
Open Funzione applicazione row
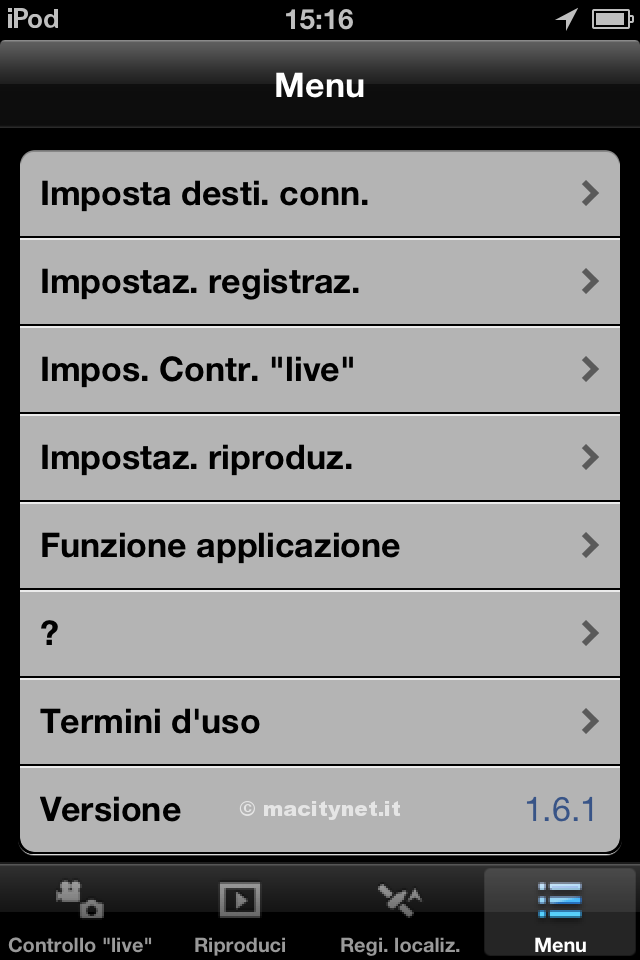[x=320, y=546]
